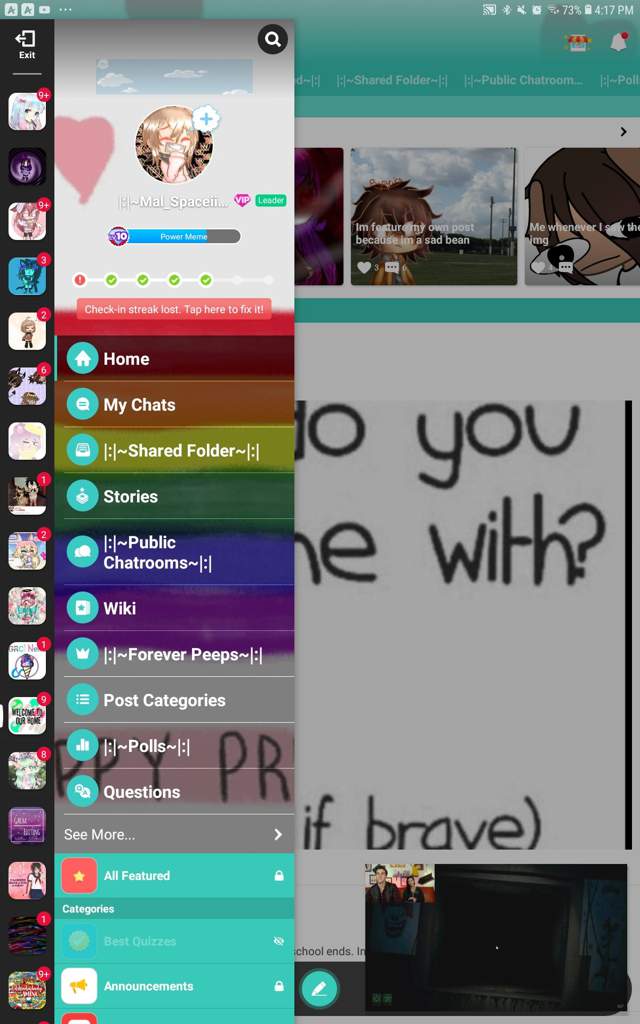This screenshot has height=1024, width=640.
Task: Tap the profile avatar picture
Action: 174,146
